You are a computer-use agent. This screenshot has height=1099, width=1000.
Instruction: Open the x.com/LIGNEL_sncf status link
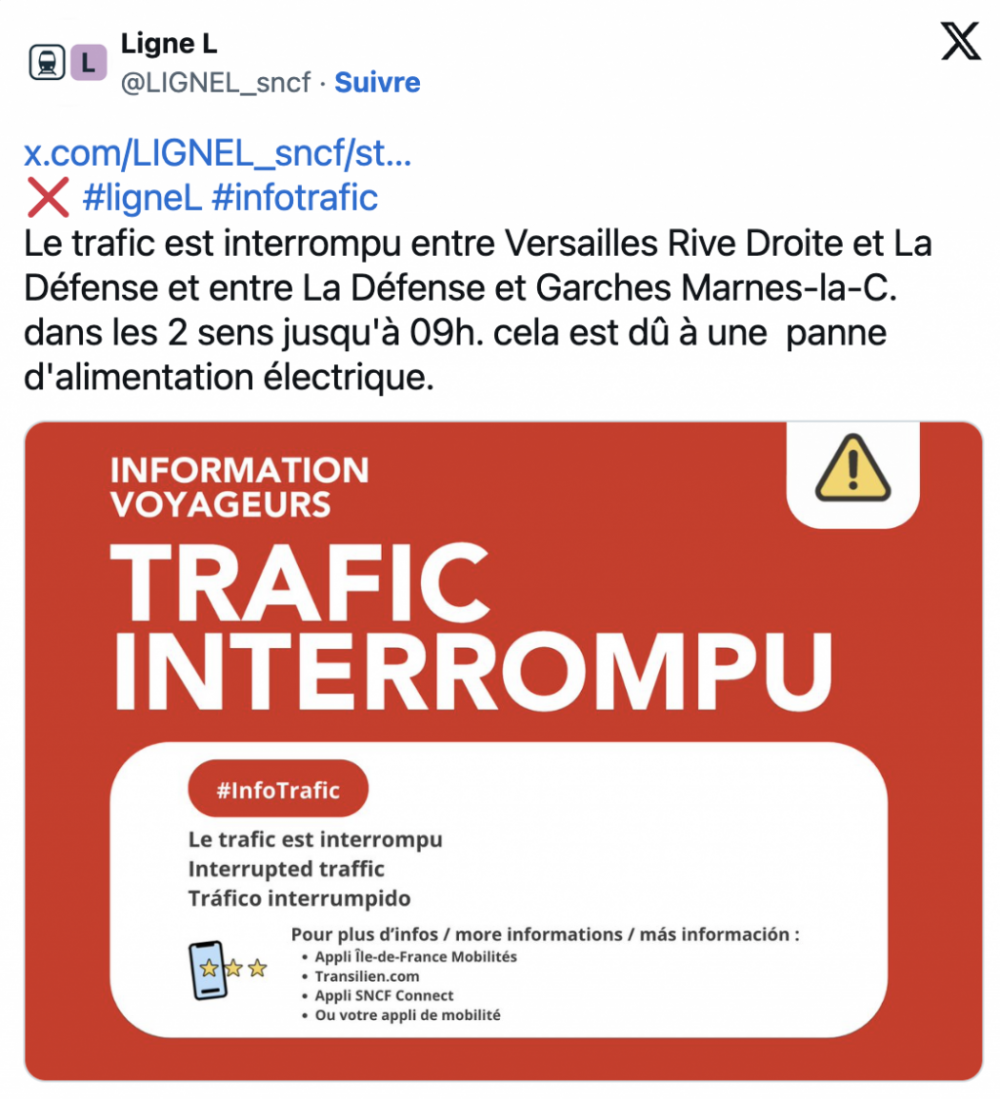pyautogui.click(x=217, y=154)
